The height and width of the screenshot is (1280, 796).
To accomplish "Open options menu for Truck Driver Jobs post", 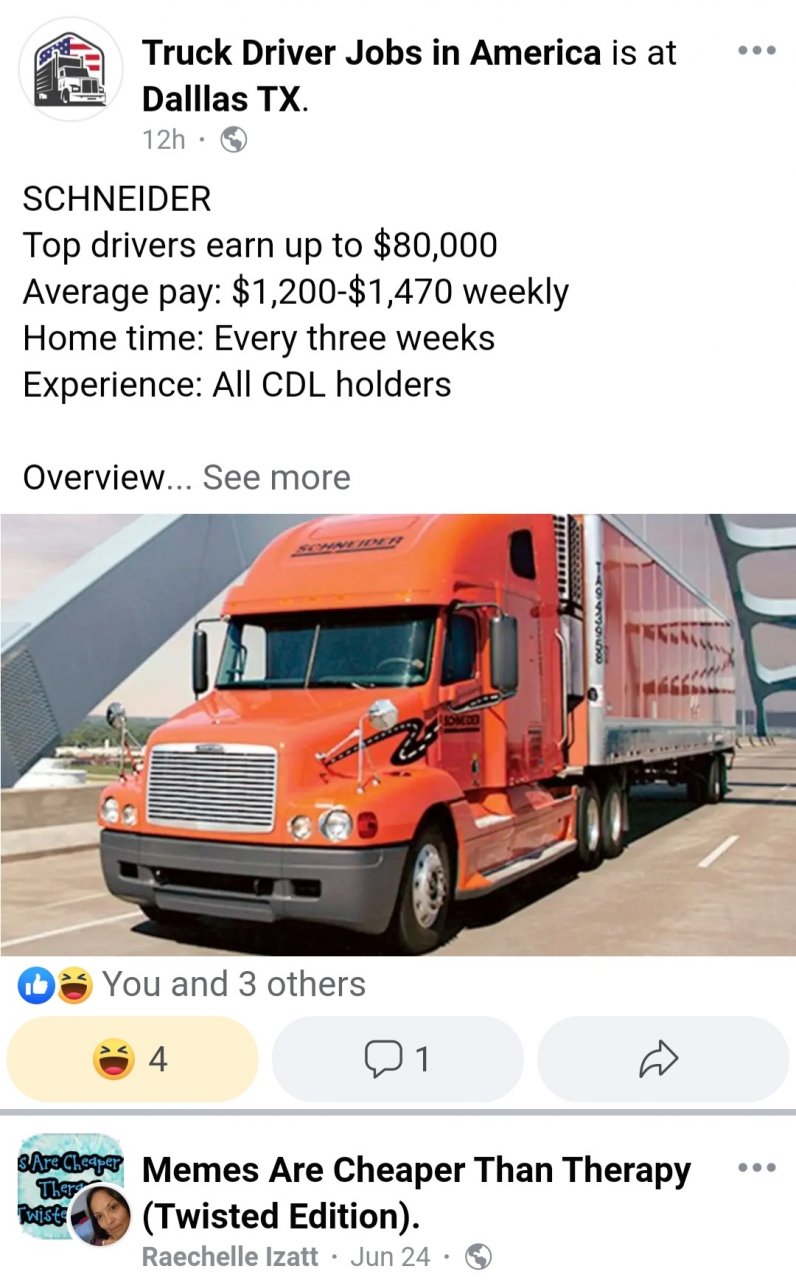I will (756, 51).
